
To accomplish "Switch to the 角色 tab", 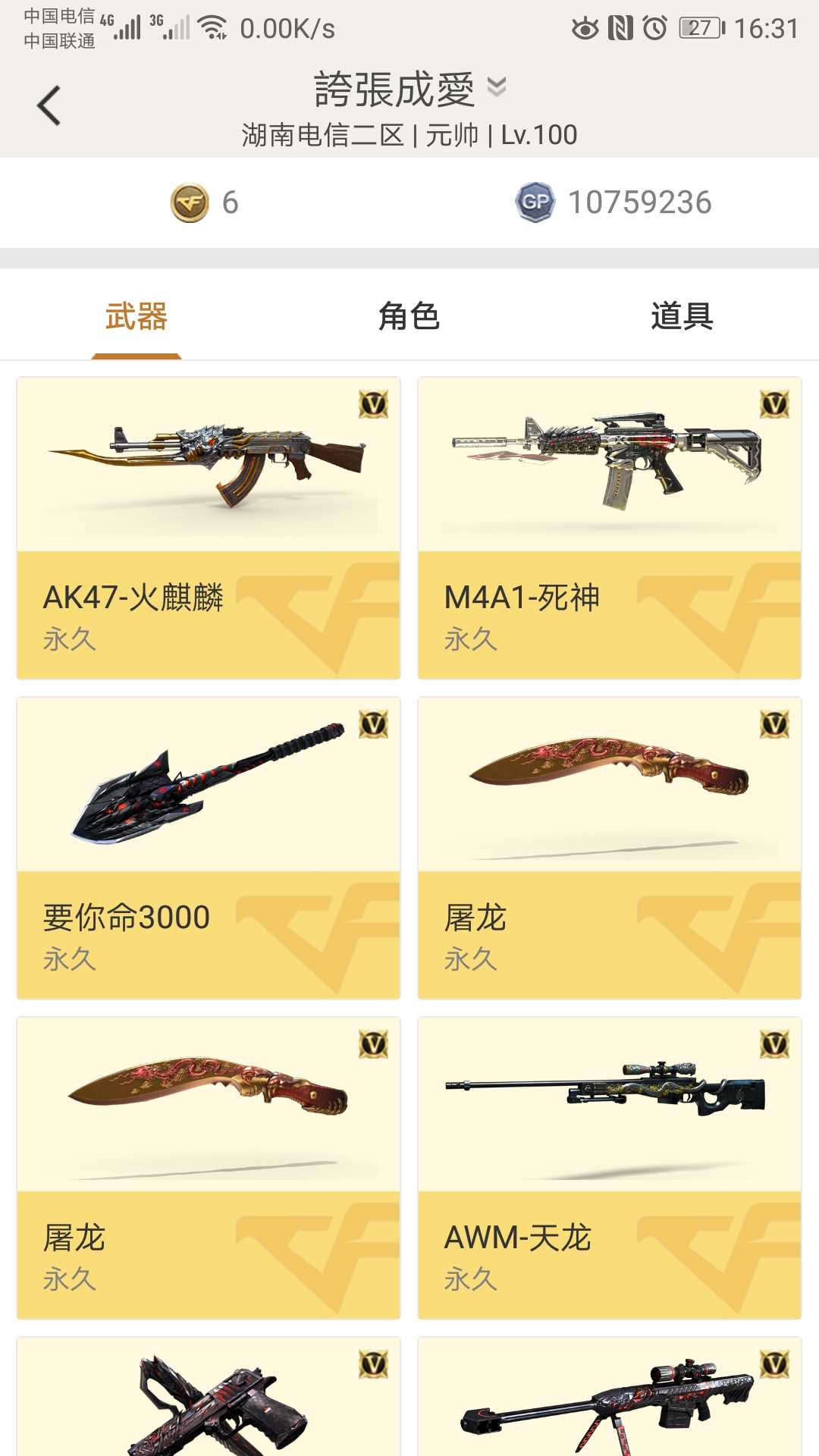I will [x=409, y=316].
